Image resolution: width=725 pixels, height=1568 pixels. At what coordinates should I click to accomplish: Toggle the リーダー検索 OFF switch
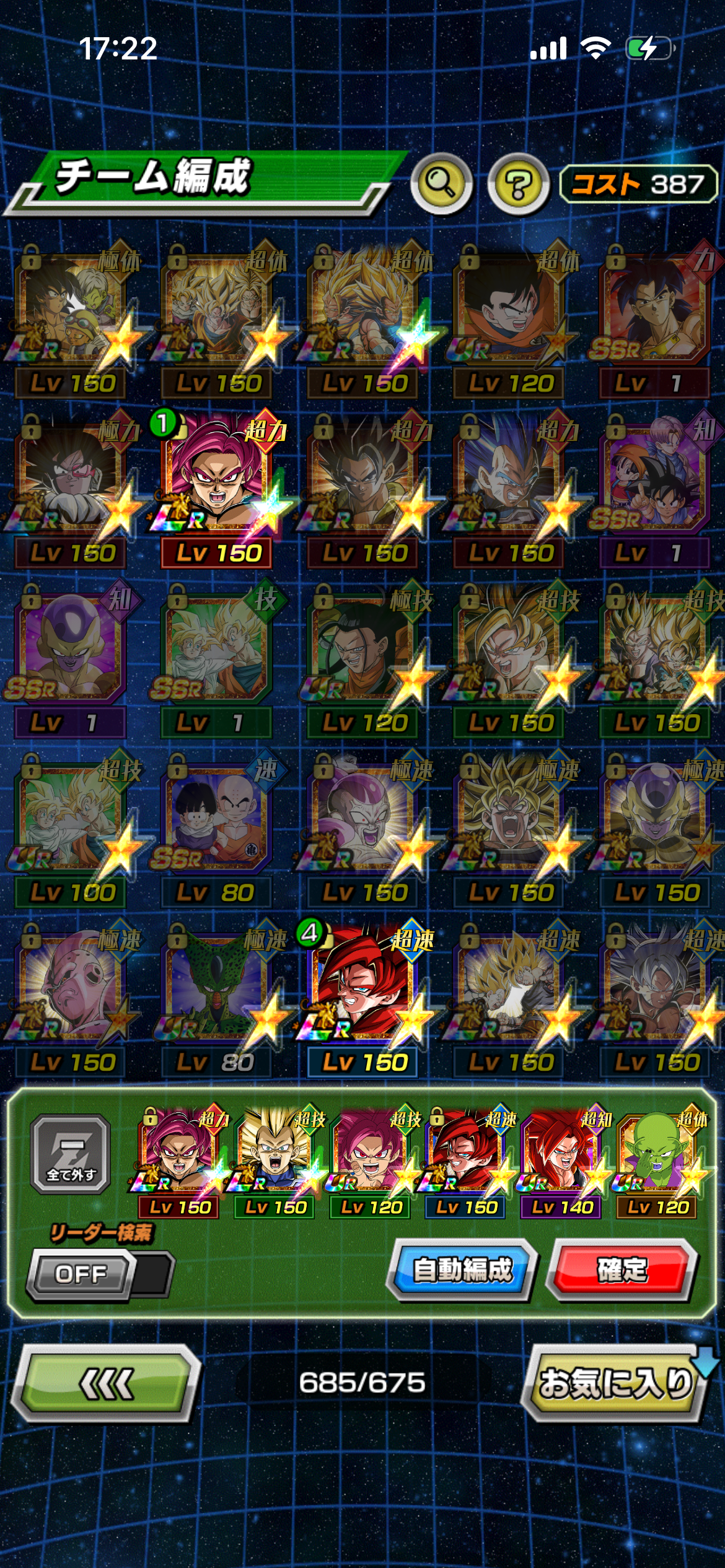click(99, 1273)
